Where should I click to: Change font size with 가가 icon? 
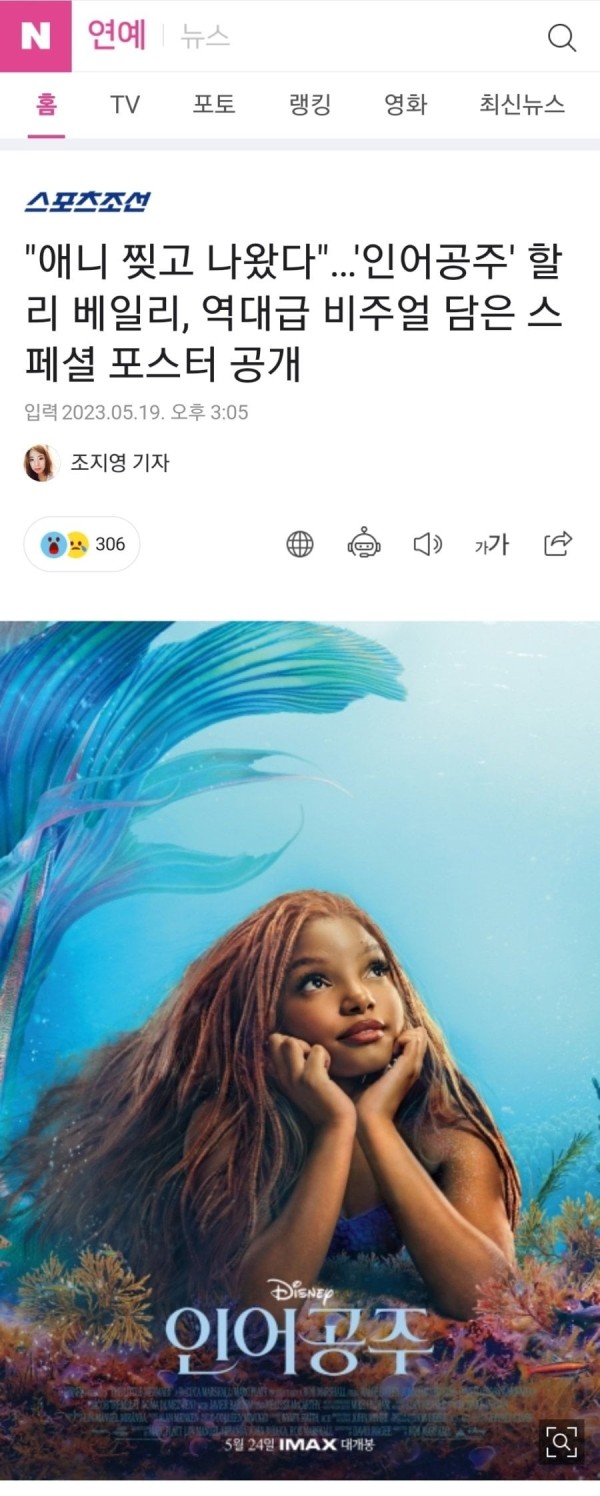[x=492, y=544]
